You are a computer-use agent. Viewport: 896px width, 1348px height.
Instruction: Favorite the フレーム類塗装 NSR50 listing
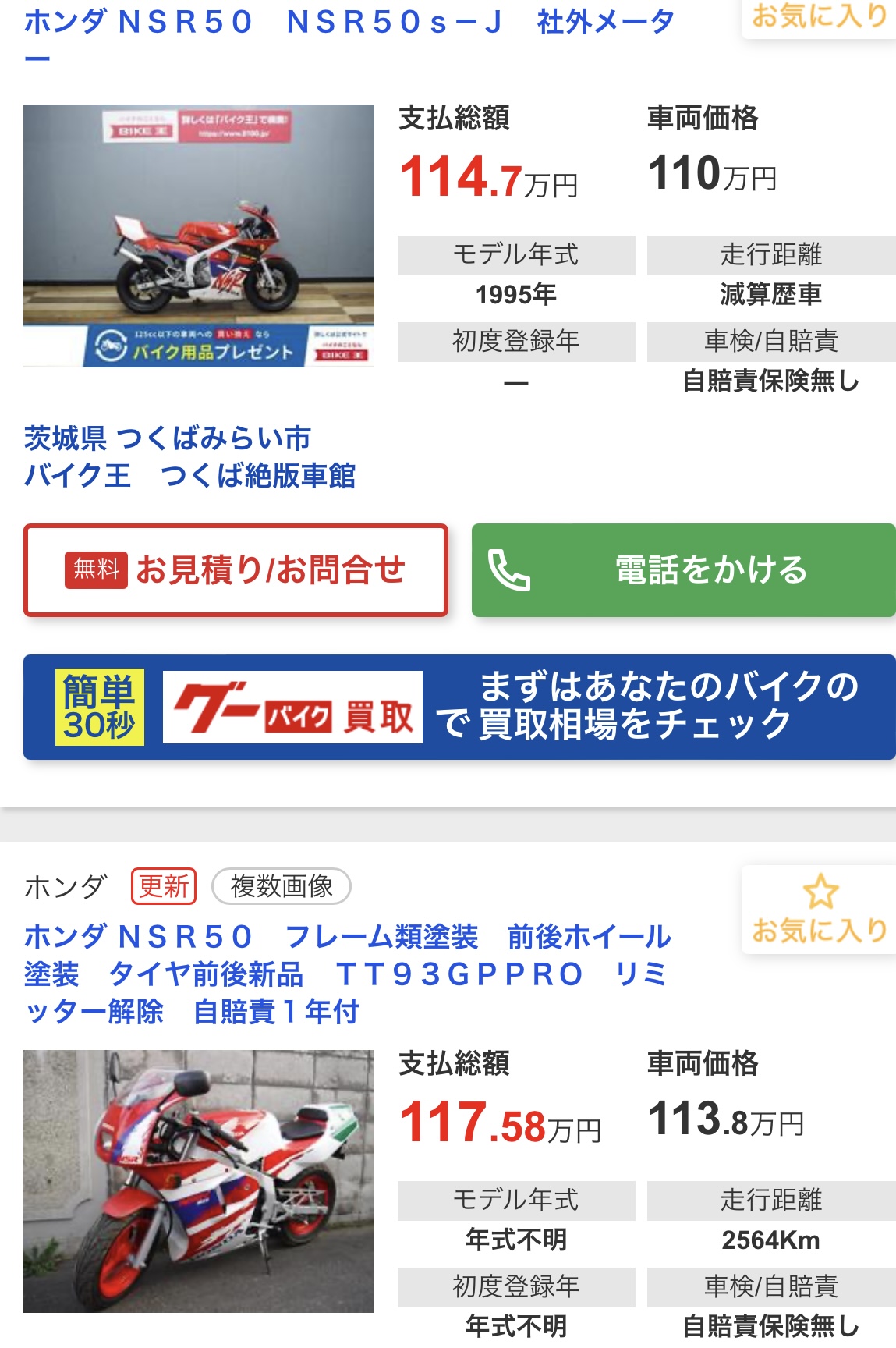(x=819, y=910)
